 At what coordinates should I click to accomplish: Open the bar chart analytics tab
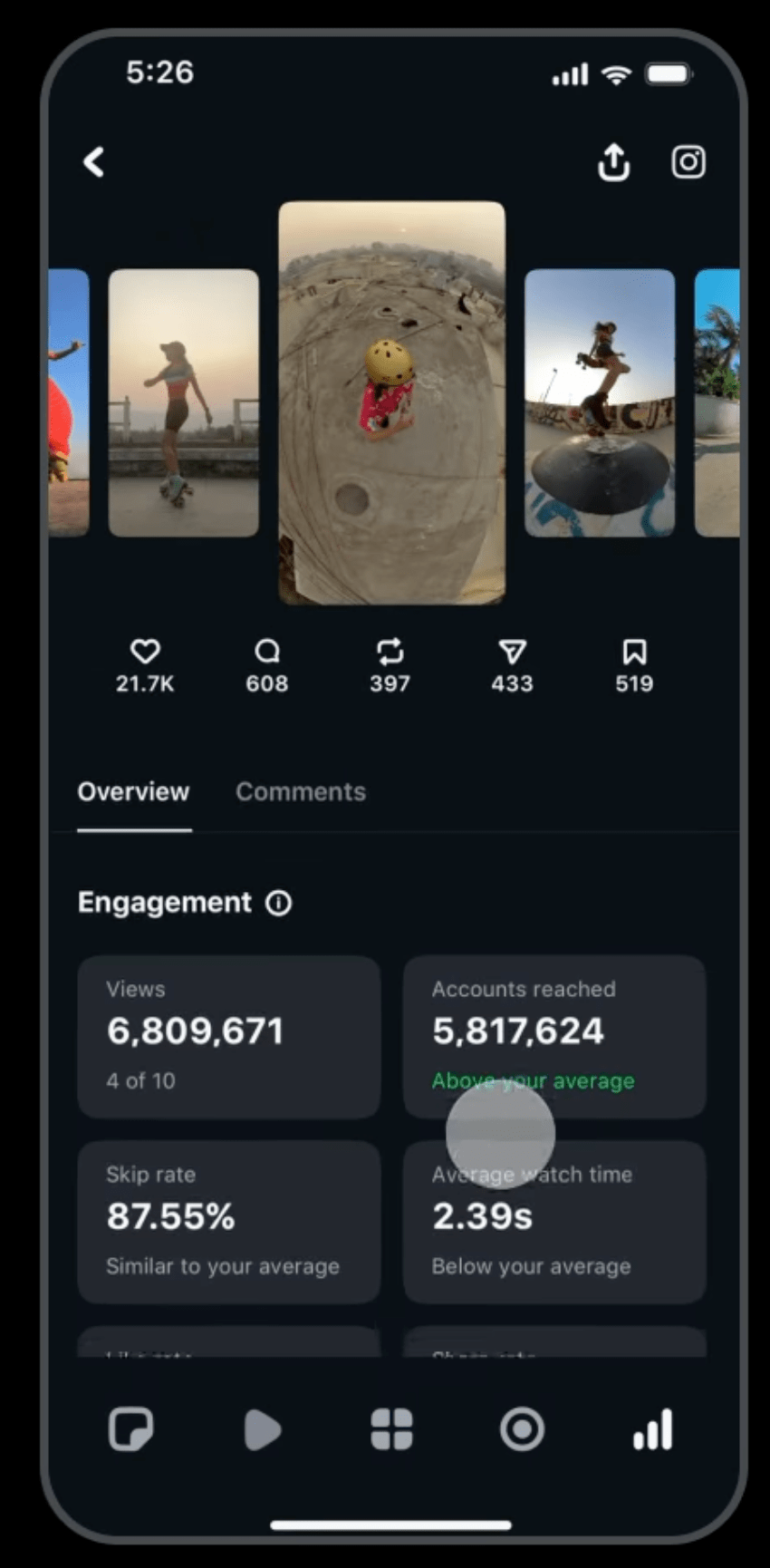pos(653,1429)
